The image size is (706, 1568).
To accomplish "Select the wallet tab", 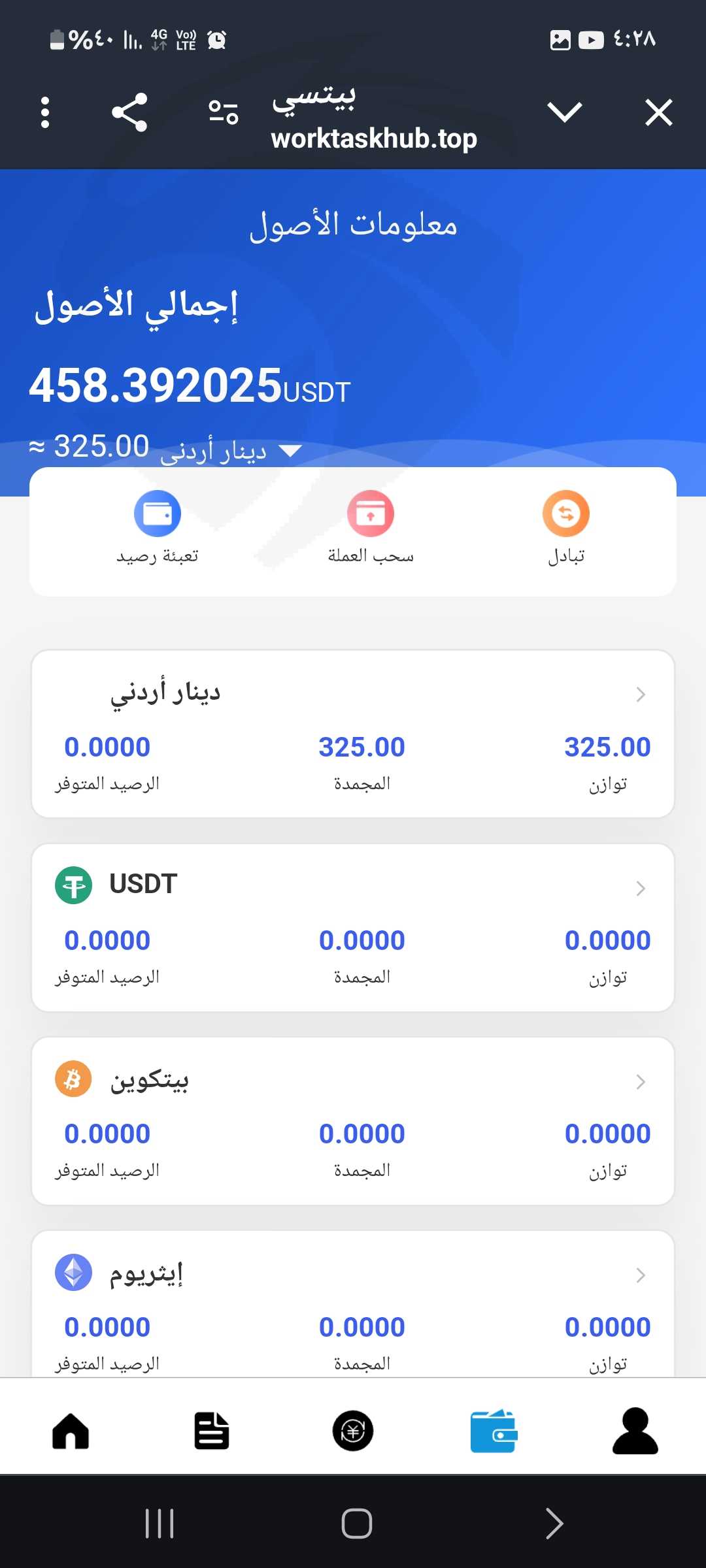I will 494,1431.
